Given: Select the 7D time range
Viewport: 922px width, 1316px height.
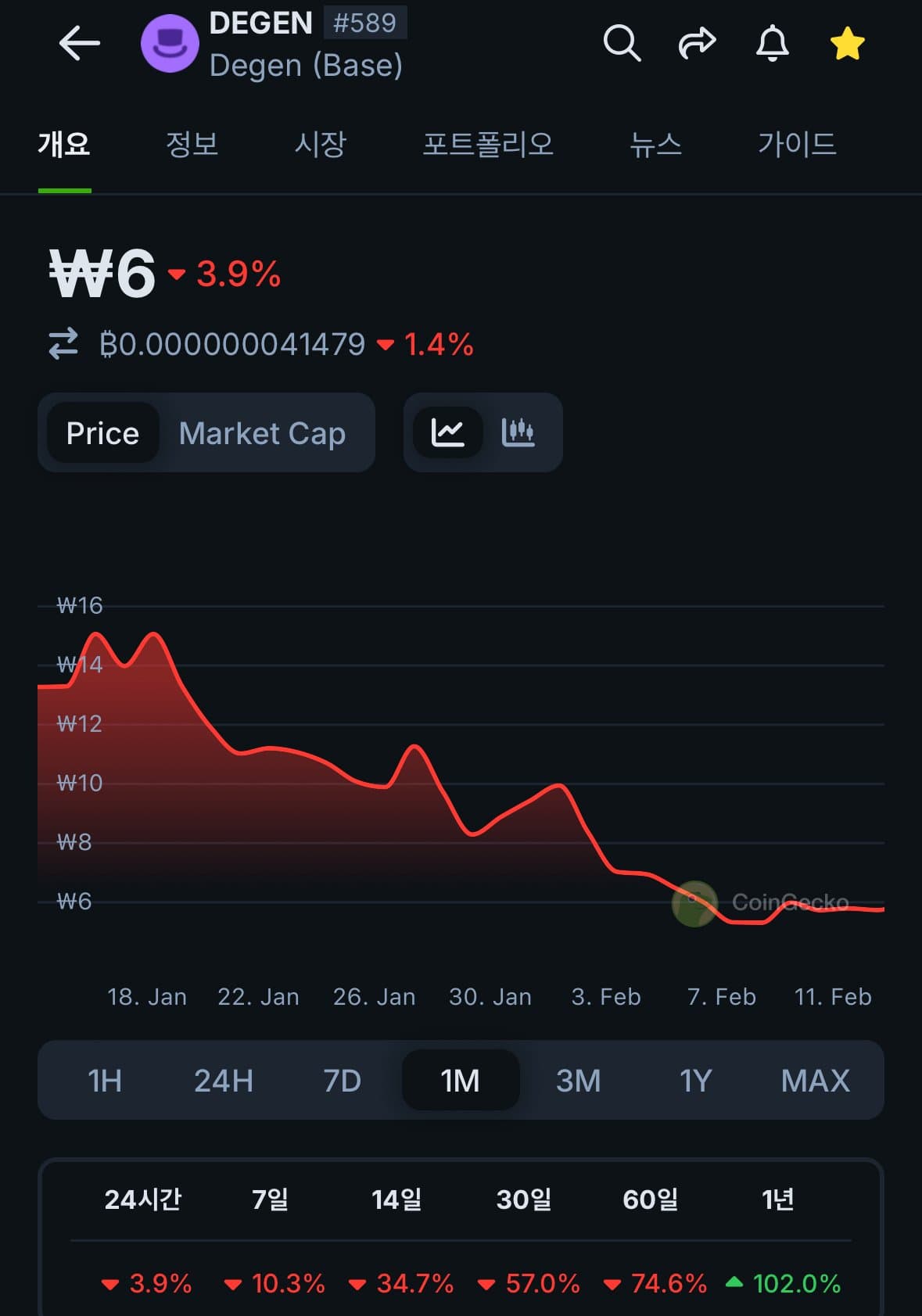Looking at the screenshot, I should [x=343, y=1081].
